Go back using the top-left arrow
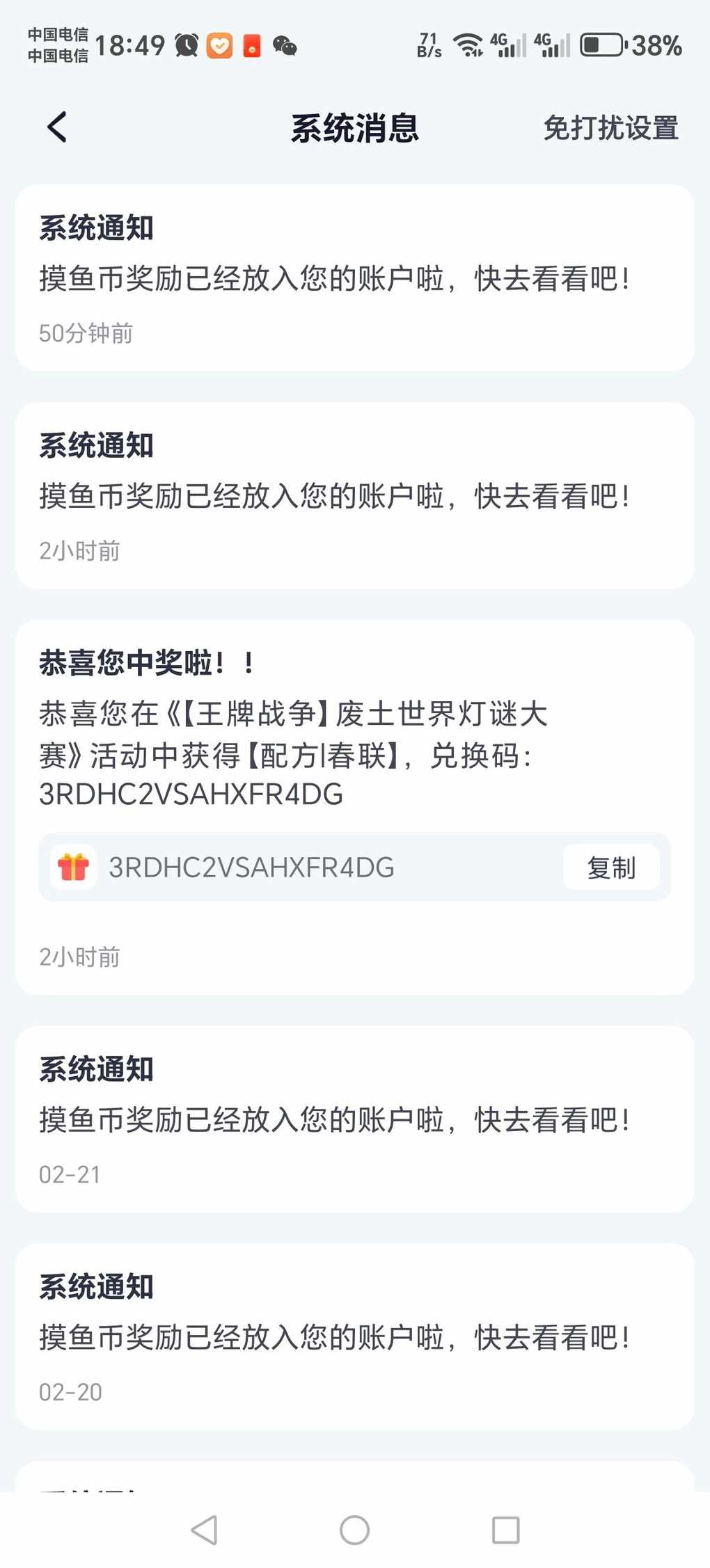Screen dimensions: 710x1568 (57, 127)
